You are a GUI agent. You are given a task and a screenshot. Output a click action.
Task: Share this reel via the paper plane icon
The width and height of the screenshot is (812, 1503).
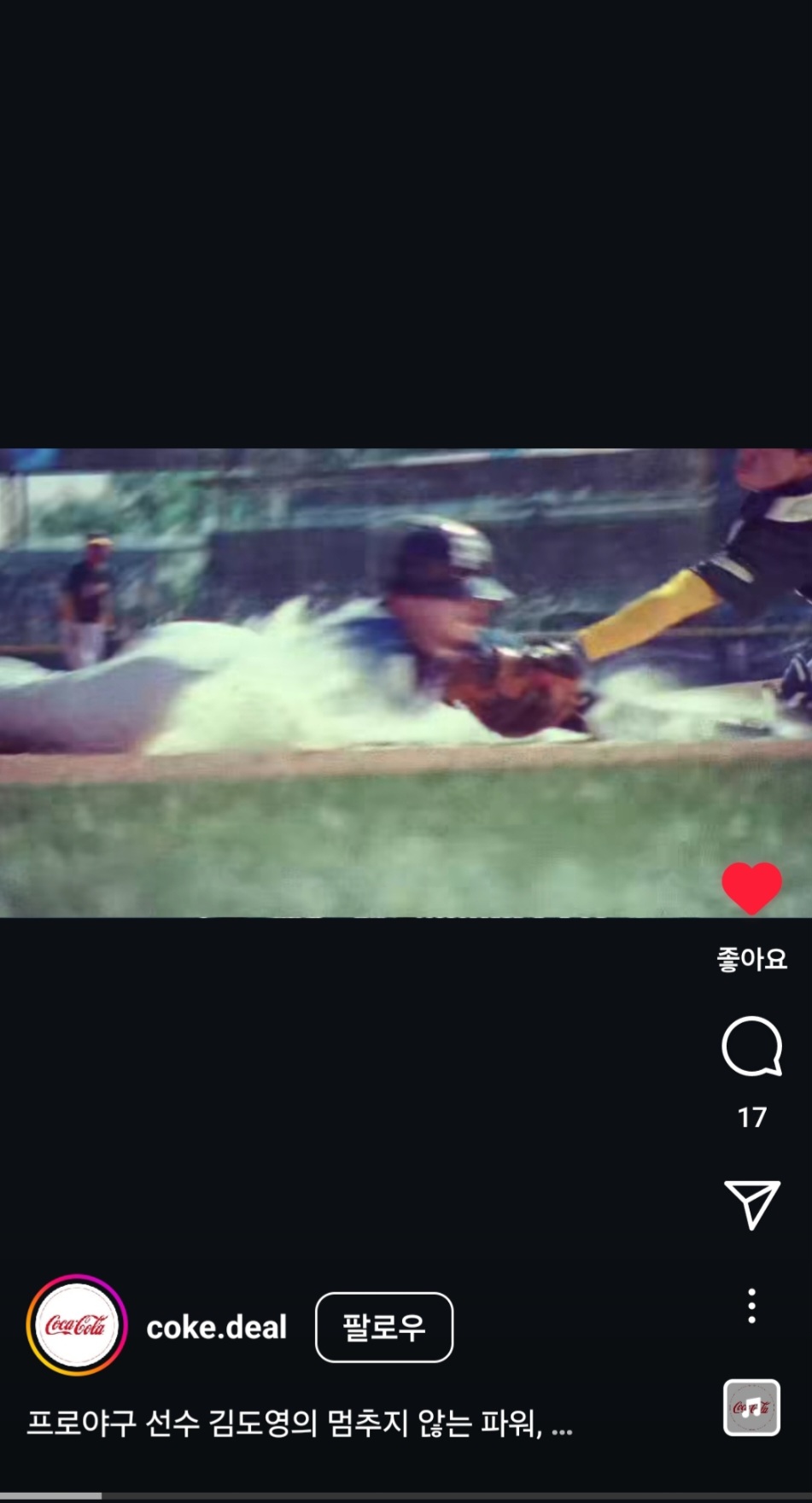[x=751, y=1204]
